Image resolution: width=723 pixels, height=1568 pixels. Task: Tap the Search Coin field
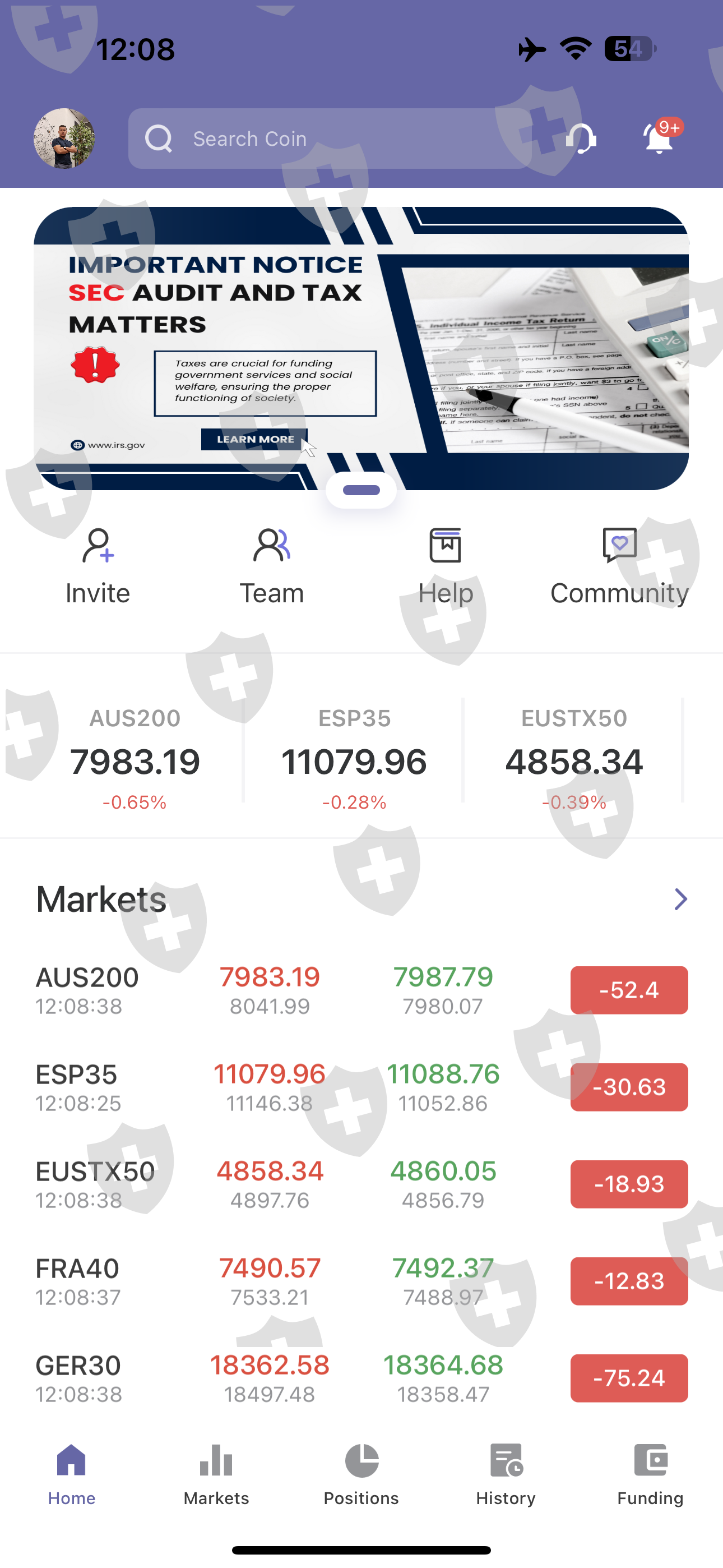coord(330,139)
